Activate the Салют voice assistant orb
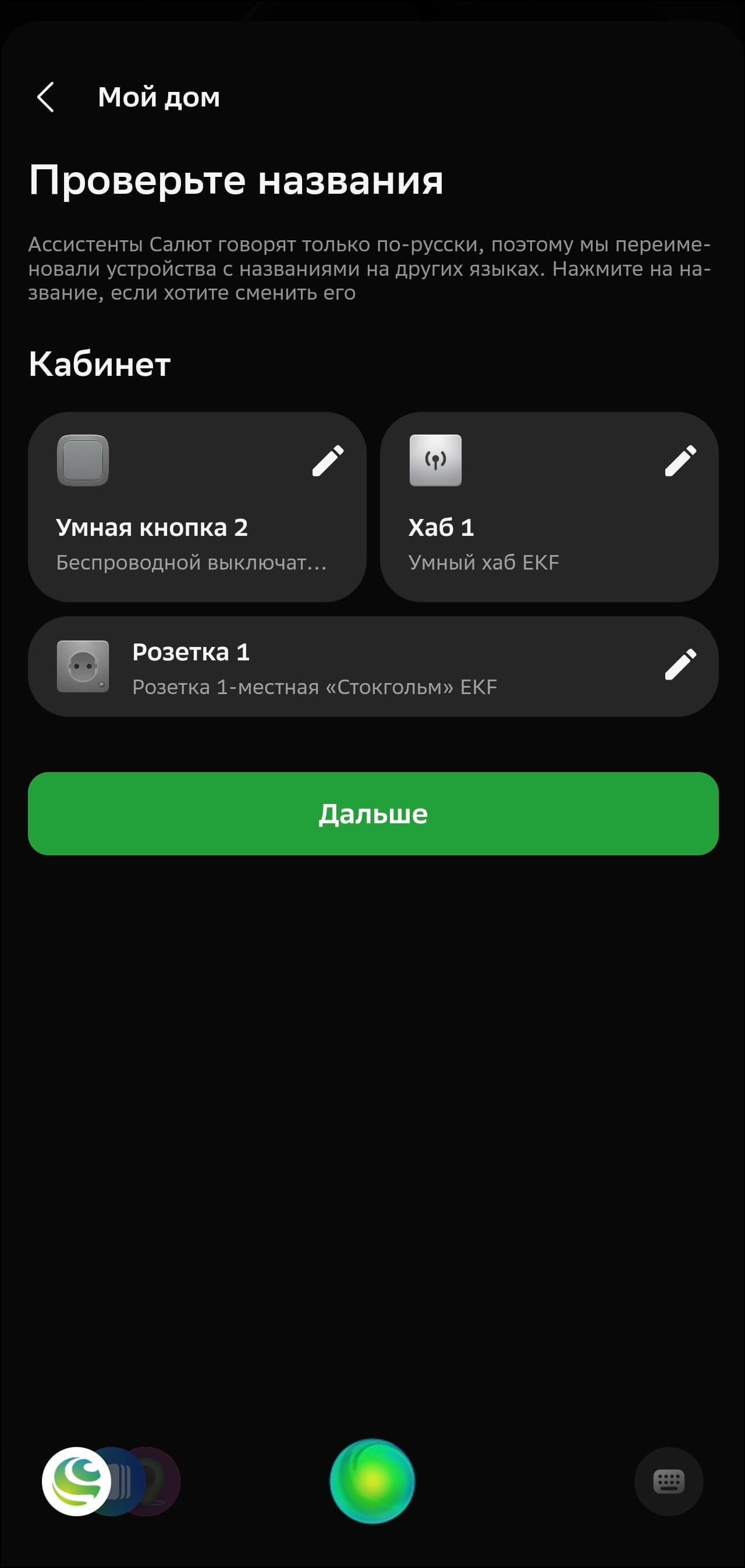The image size is (745, 1568). pyautogui.click(x=372, y=1481)
